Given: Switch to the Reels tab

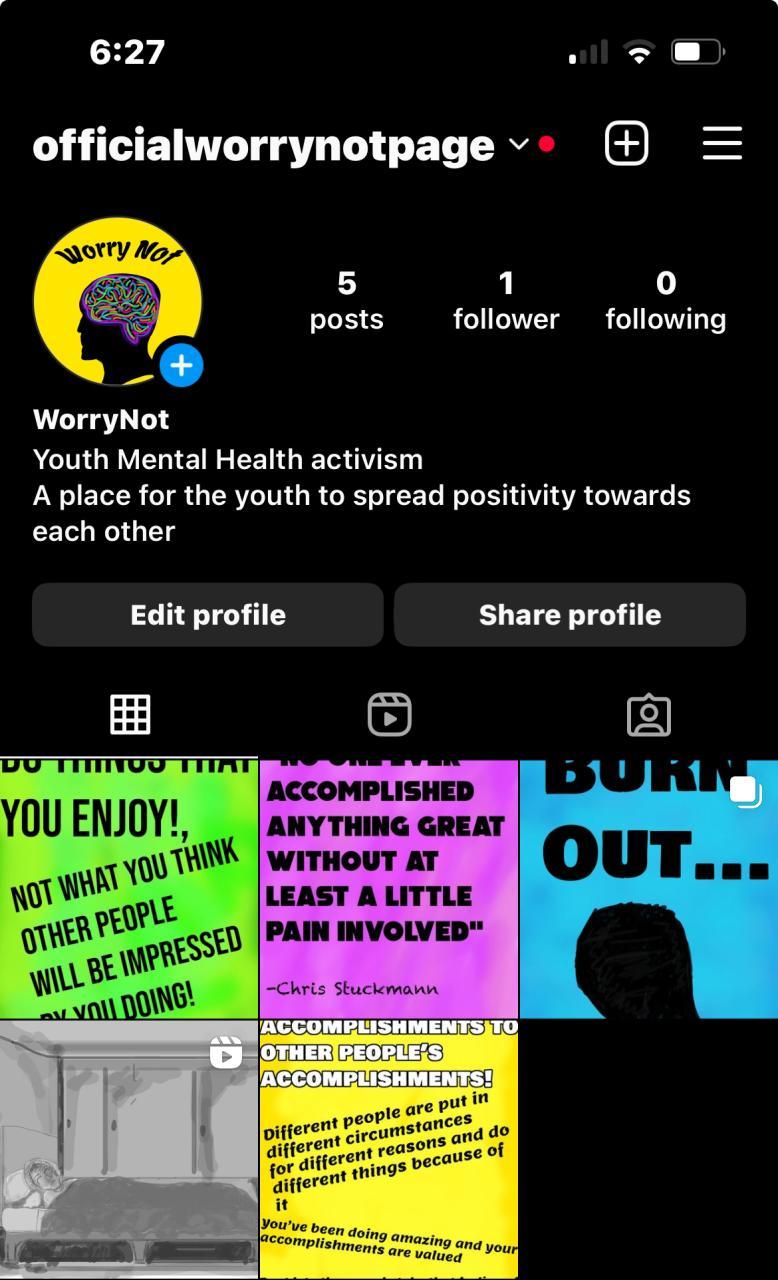Looking at the screenshot, I should pyautogui.click(x=389, y=715).
